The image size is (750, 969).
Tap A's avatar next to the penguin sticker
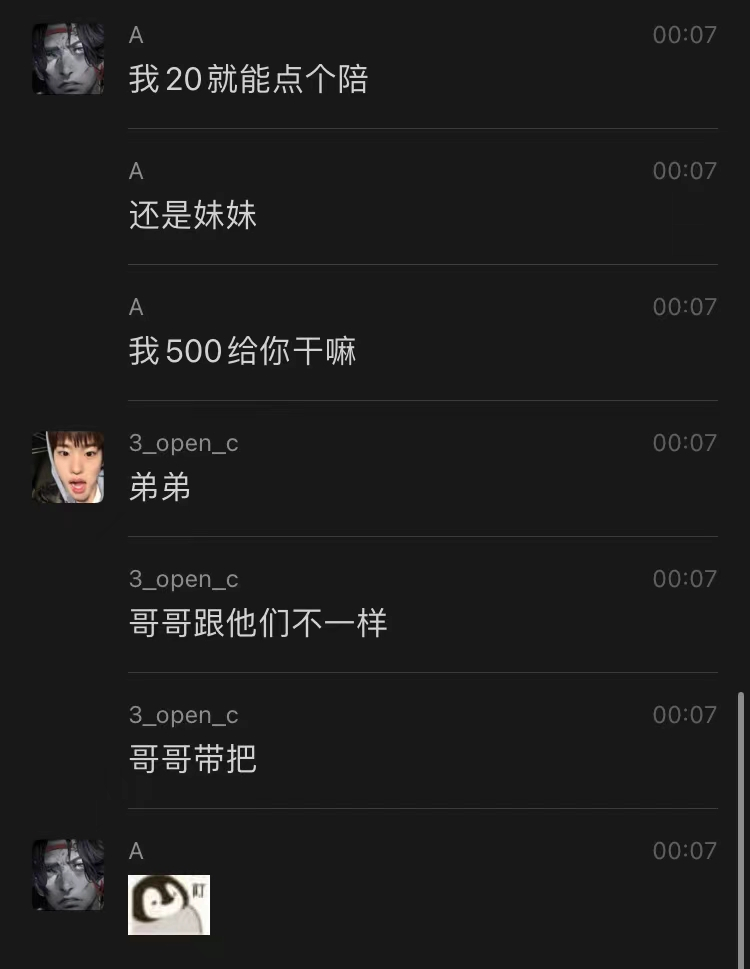tap(68, 875)
